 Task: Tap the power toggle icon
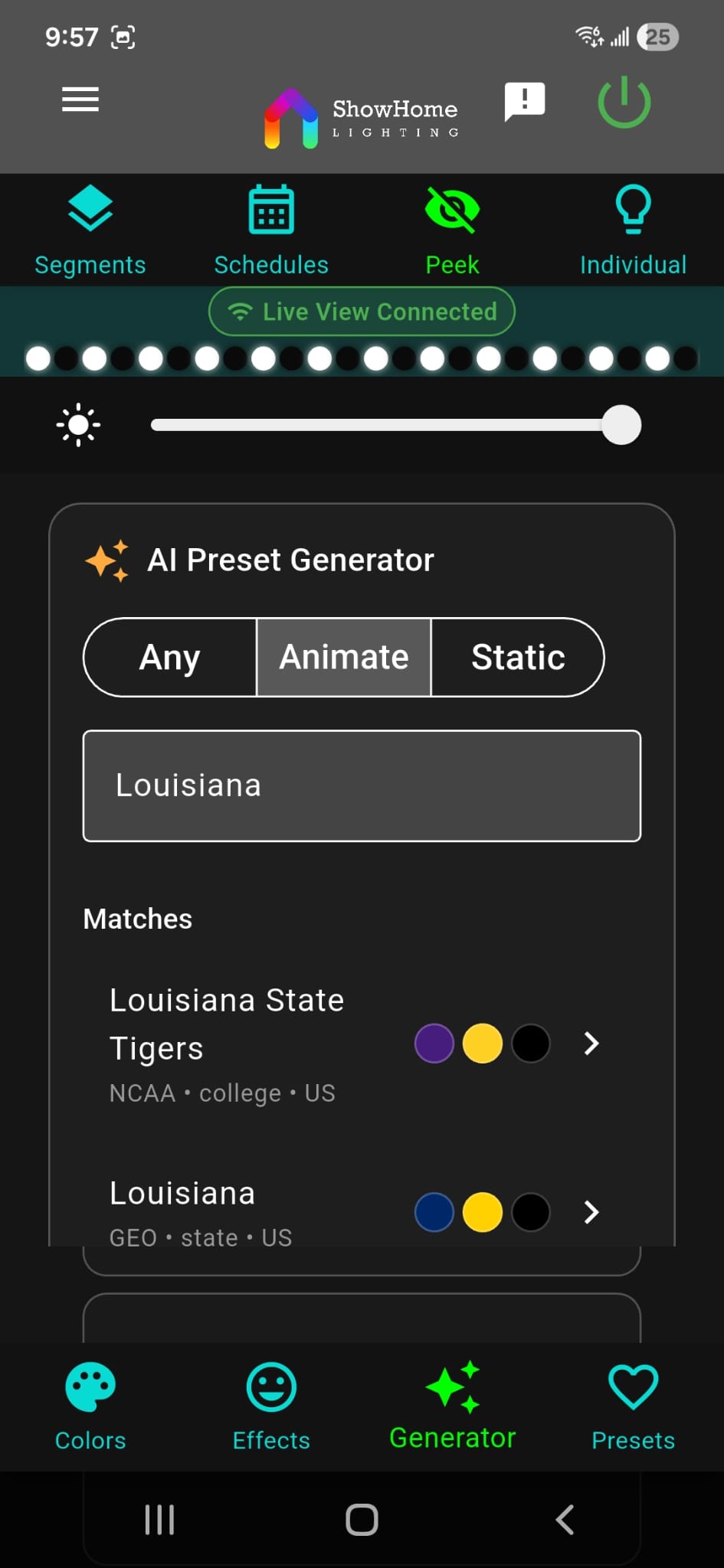[624, 102]
